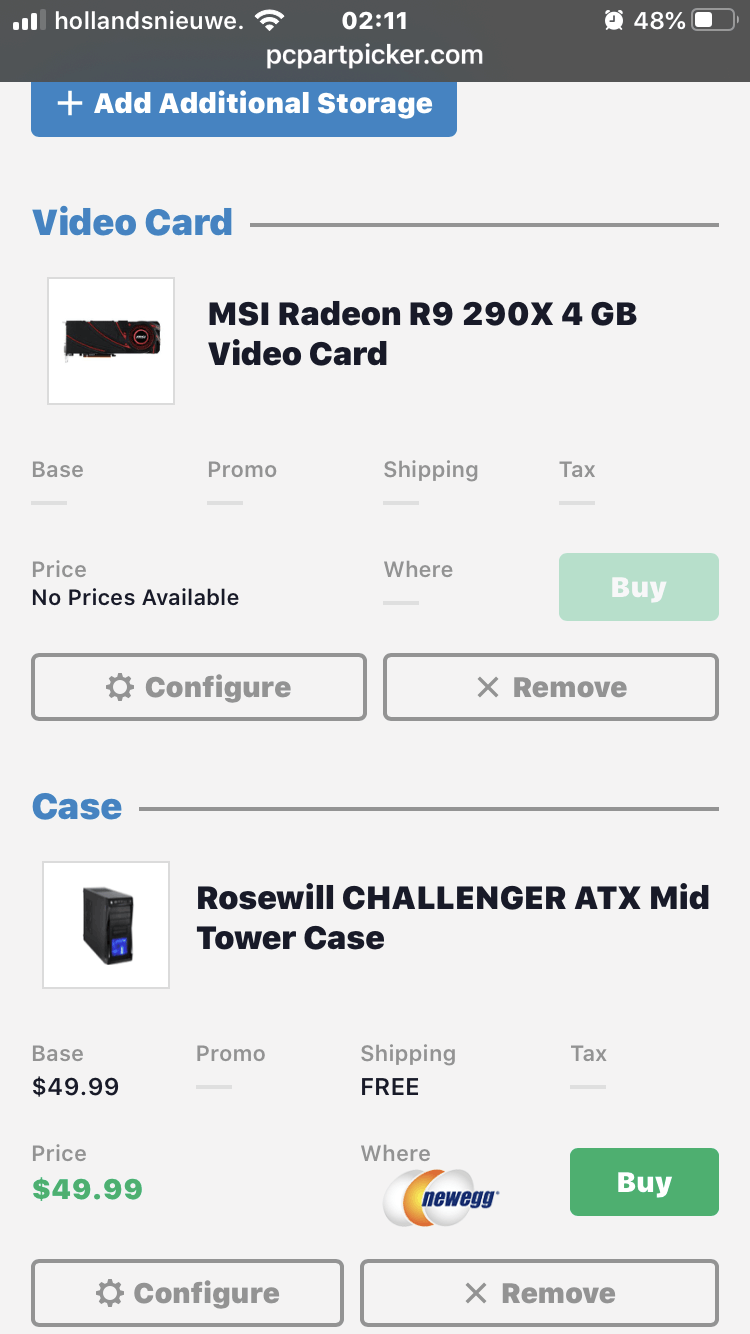
Task: Open the MSI video card thumbnail image
Action: coord(111,341)
